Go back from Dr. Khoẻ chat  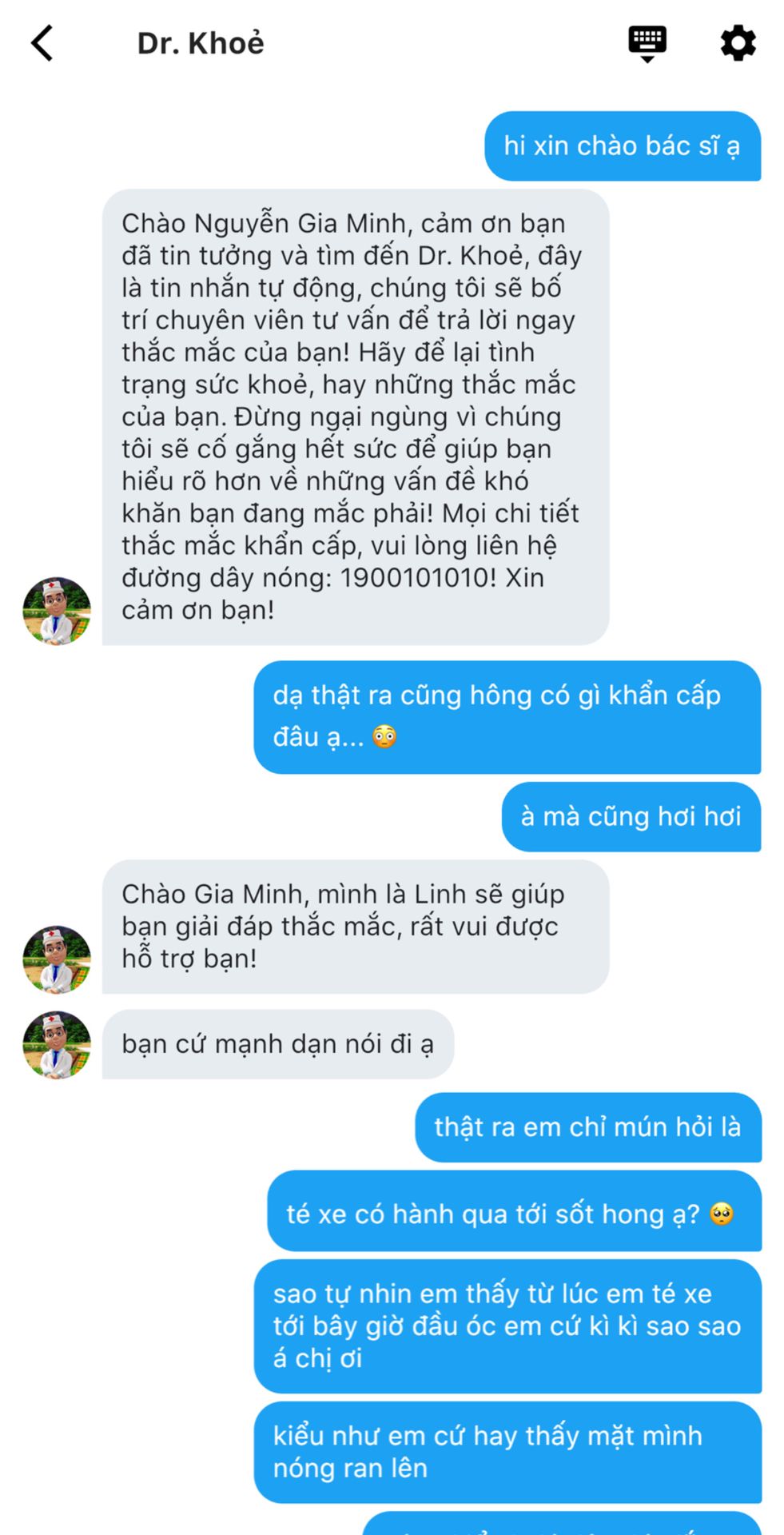click(x=42, y=42)
